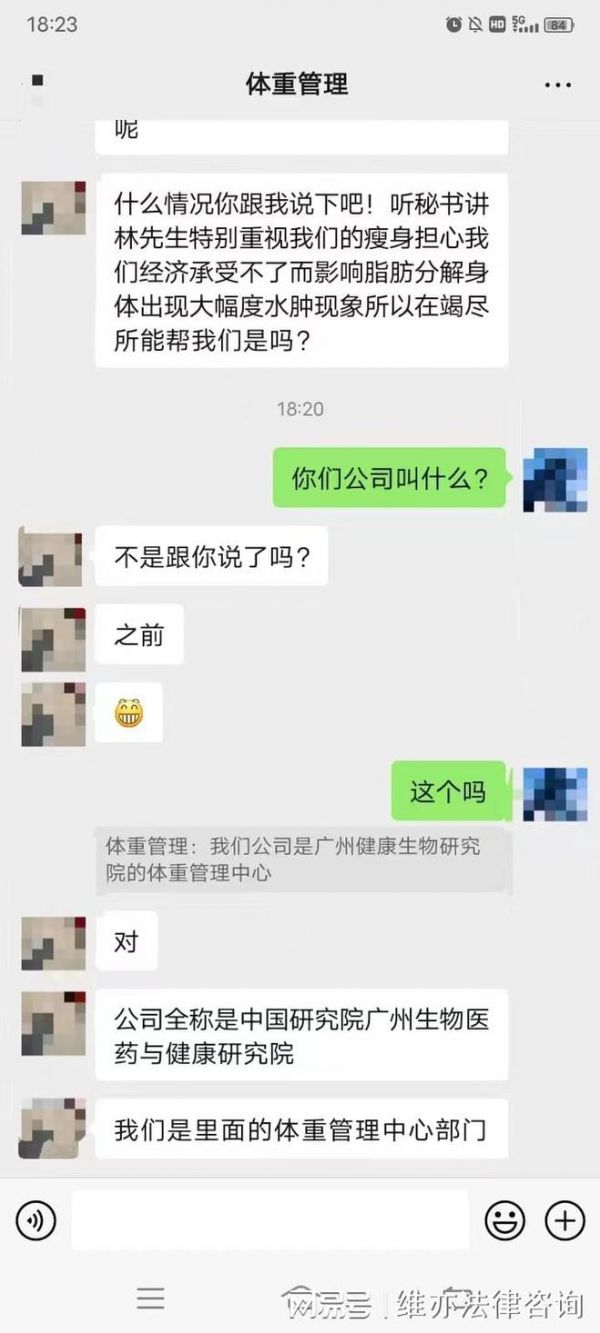Open the system recent apps menu button
Viewport: 600px width, 1333px height.
[x=151, y=1299]
